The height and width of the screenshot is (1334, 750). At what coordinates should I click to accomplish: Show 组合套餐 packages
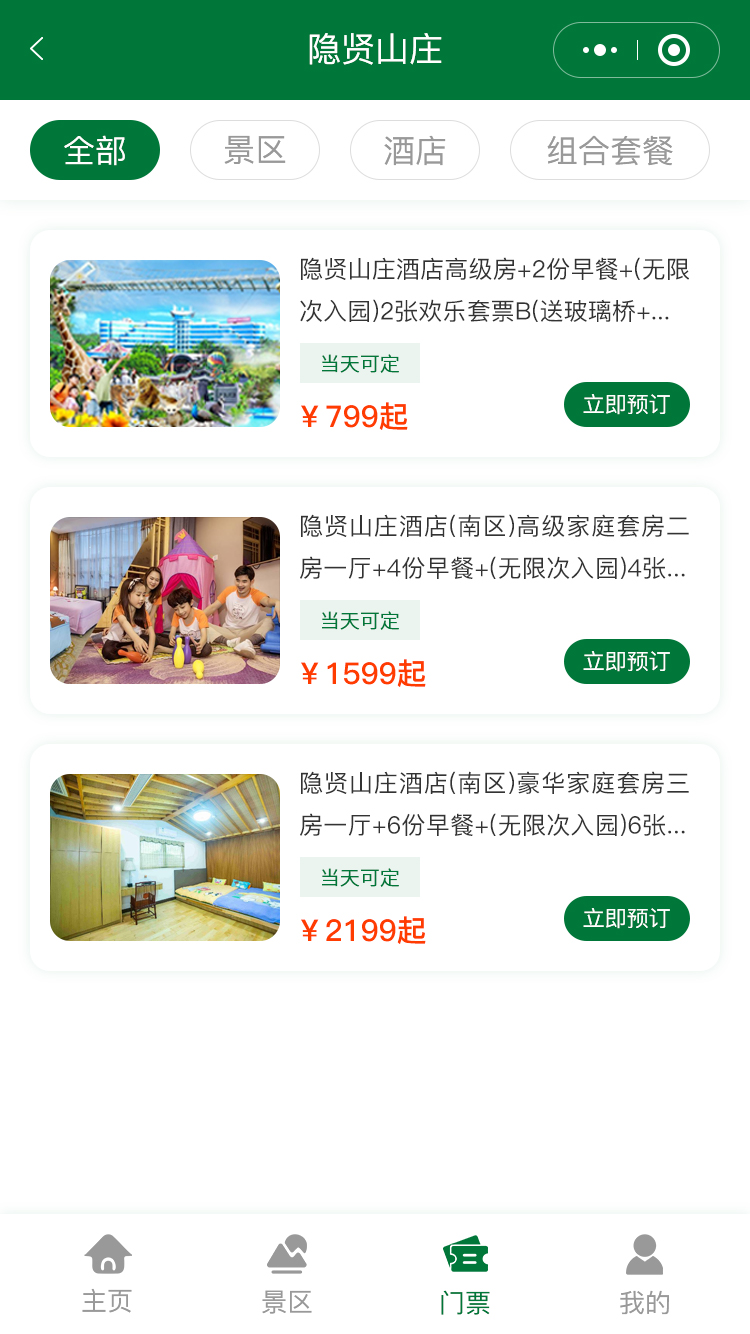tap(609, 150)
